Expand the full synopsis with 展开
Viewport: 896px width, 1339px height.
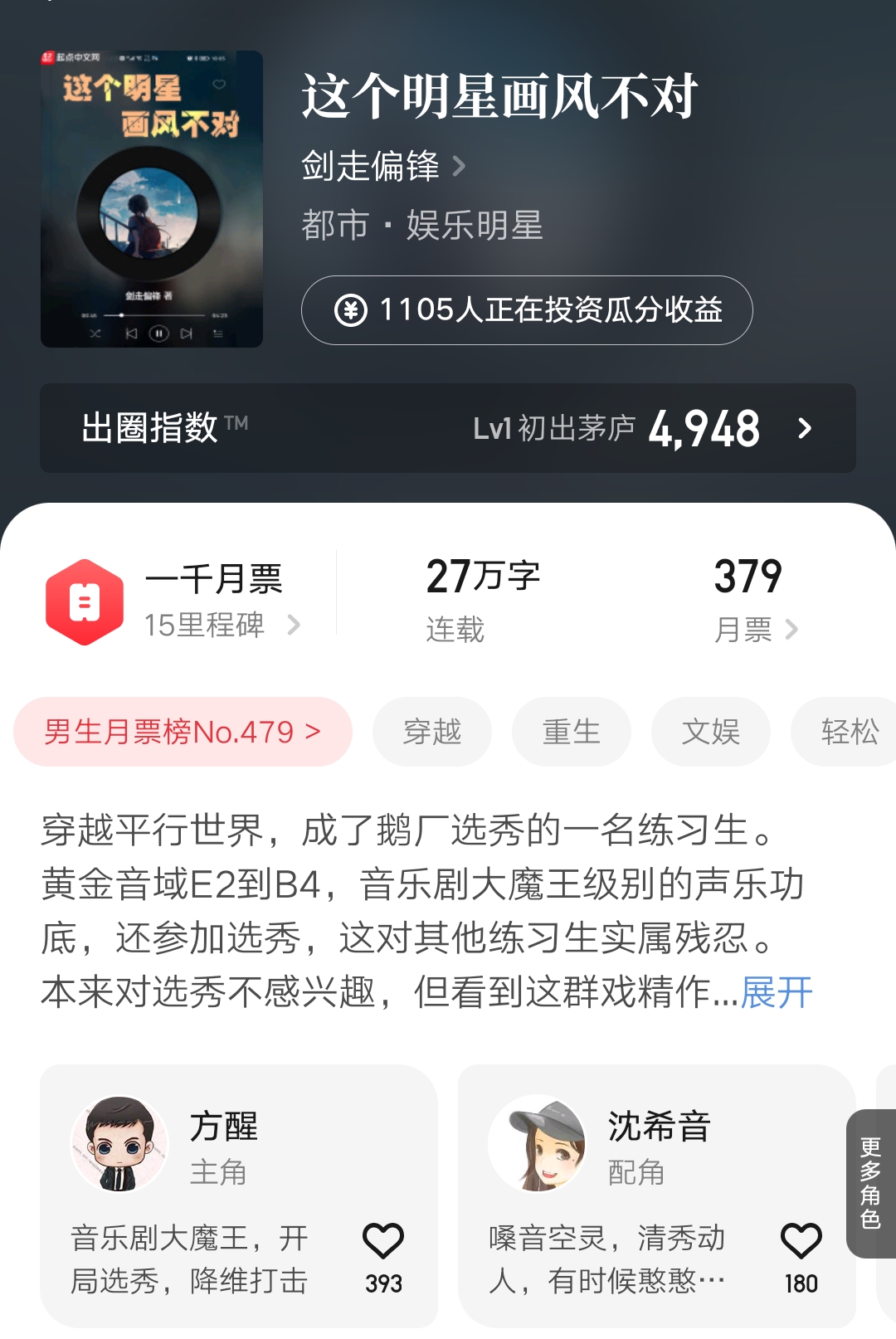coord(777,992)
